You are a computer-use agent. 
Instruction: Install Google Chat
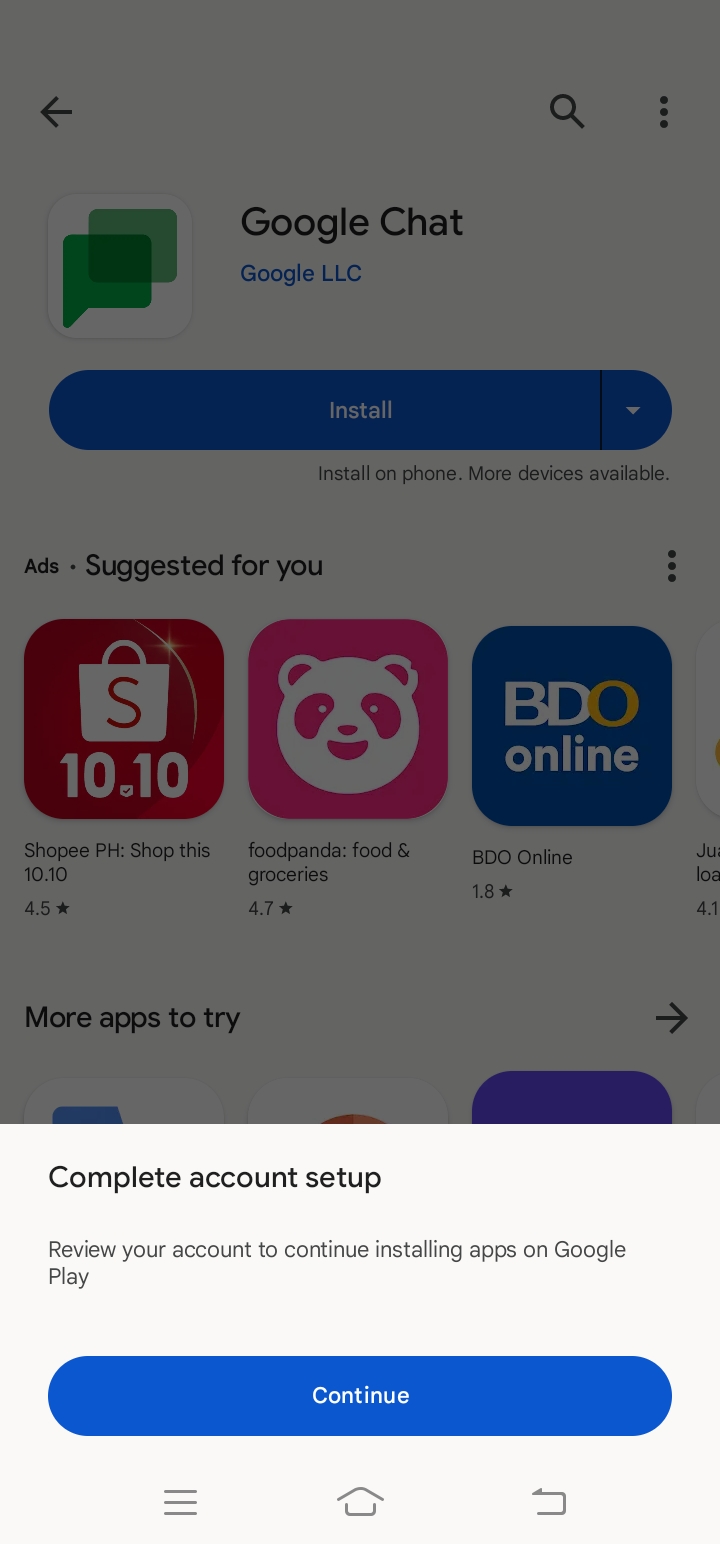point(325,410)
